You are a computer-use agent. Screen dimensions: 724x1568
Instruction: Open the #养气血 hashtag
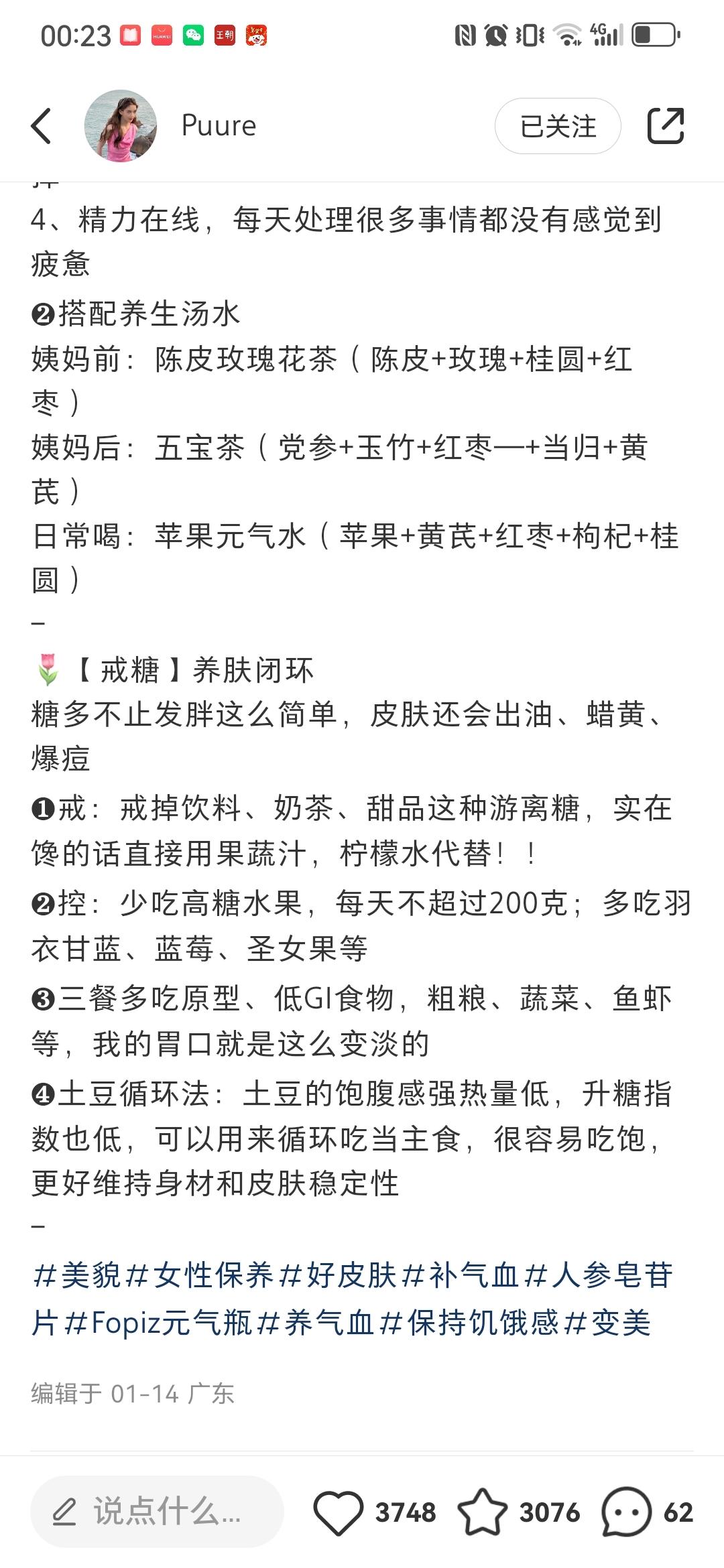click(315, 1323)
